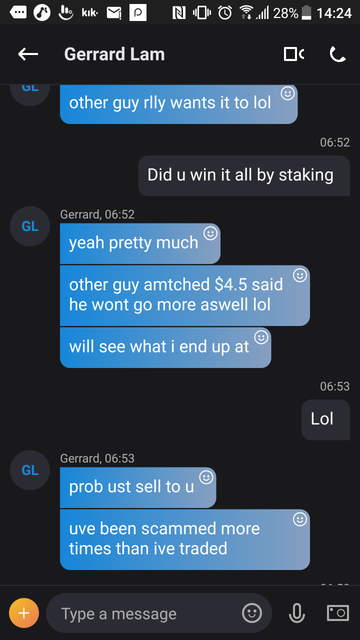React to 'uve been scammed more times' message
Image resolution: width=360 pixels, height=640 pixels.
(x=300, y=519)
